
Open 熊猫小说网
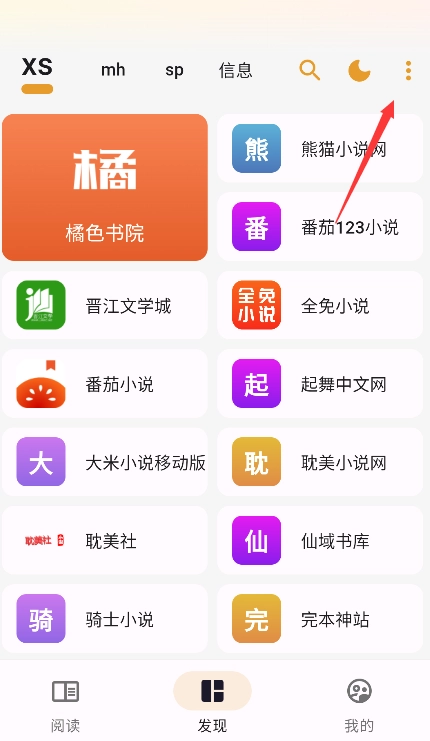320,148
